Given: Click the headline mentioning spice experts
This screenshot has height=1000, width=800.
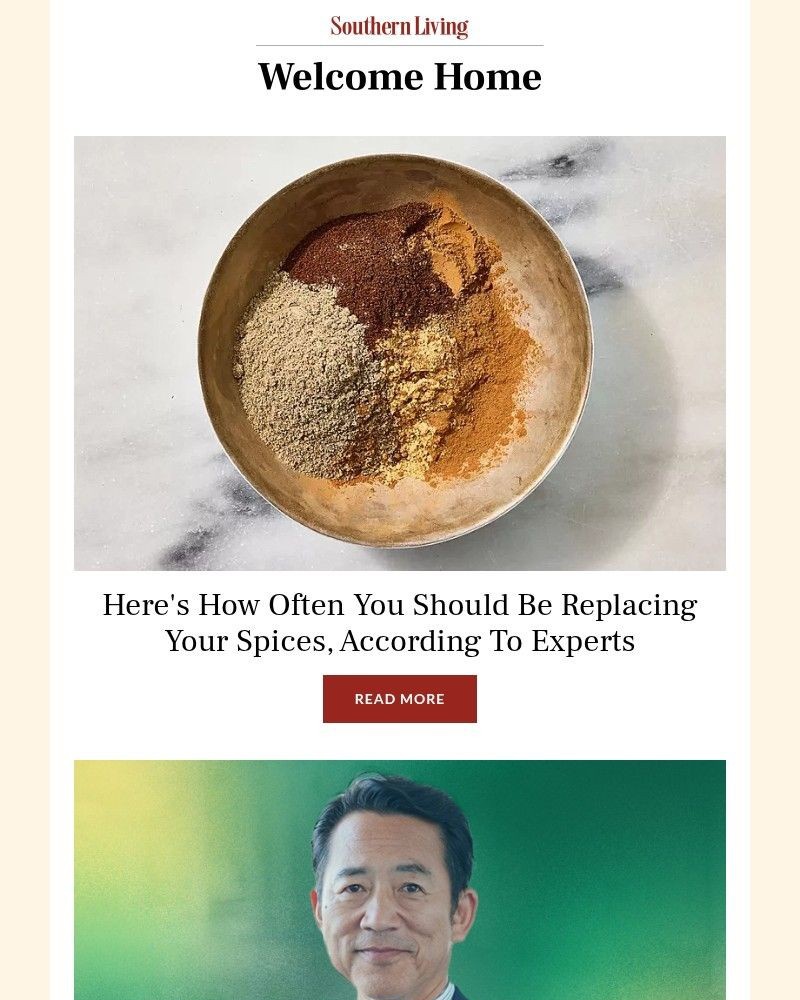Looking at the screenshot, I should pos(399,640).
